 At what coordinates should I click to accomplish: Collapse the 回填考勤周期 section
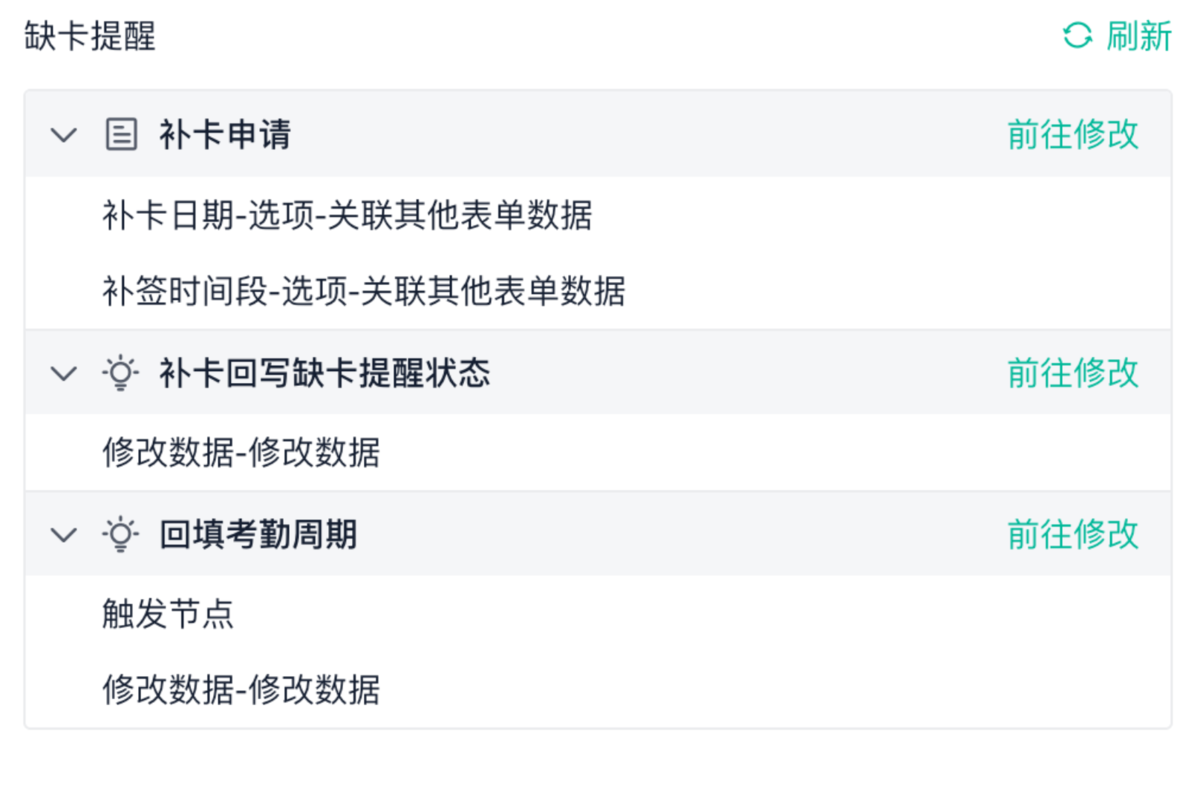64,535
